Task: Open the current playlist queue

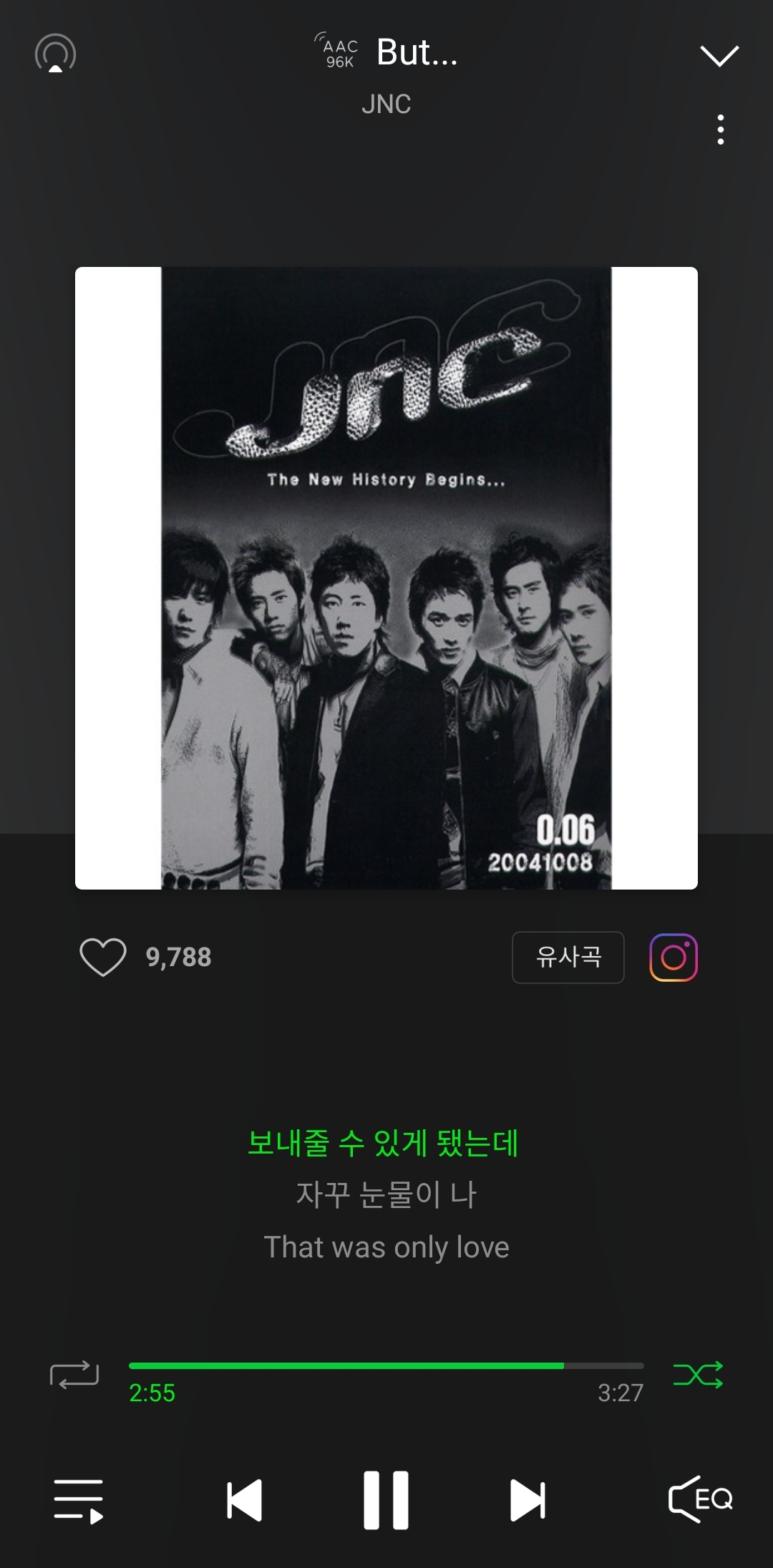Action: tap(79, 1501)
